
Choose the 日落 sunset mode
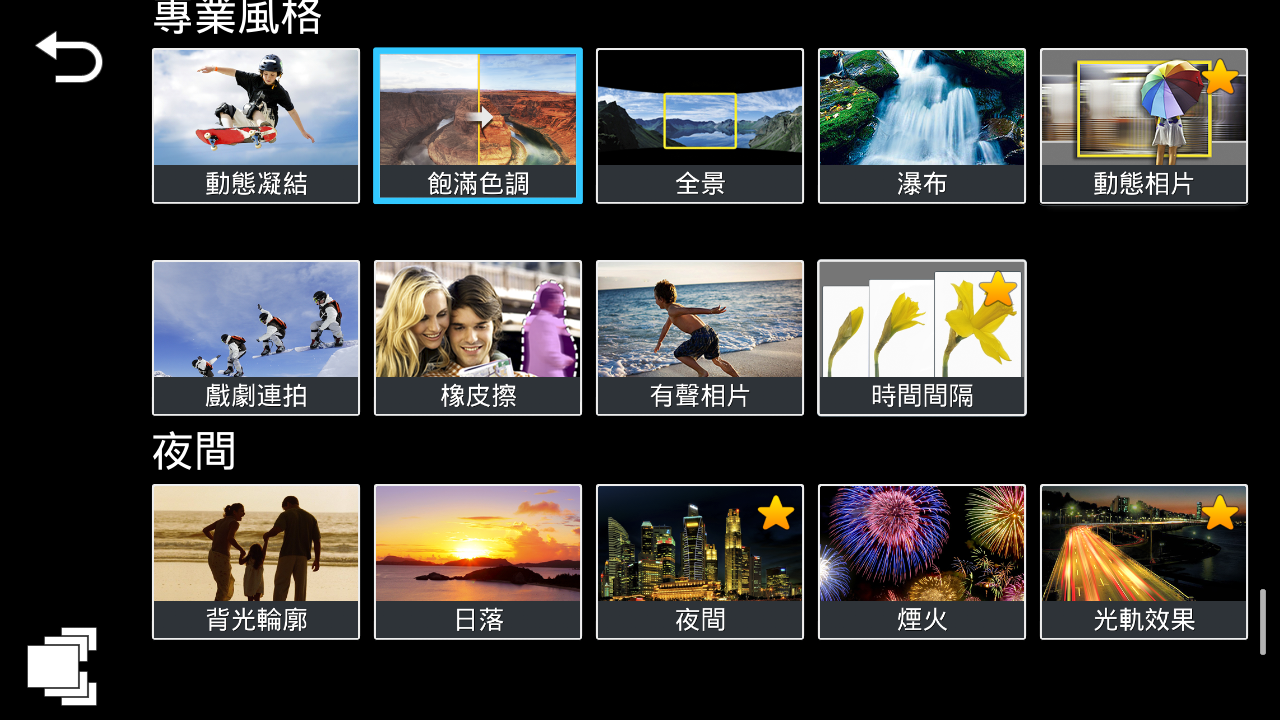478,562
